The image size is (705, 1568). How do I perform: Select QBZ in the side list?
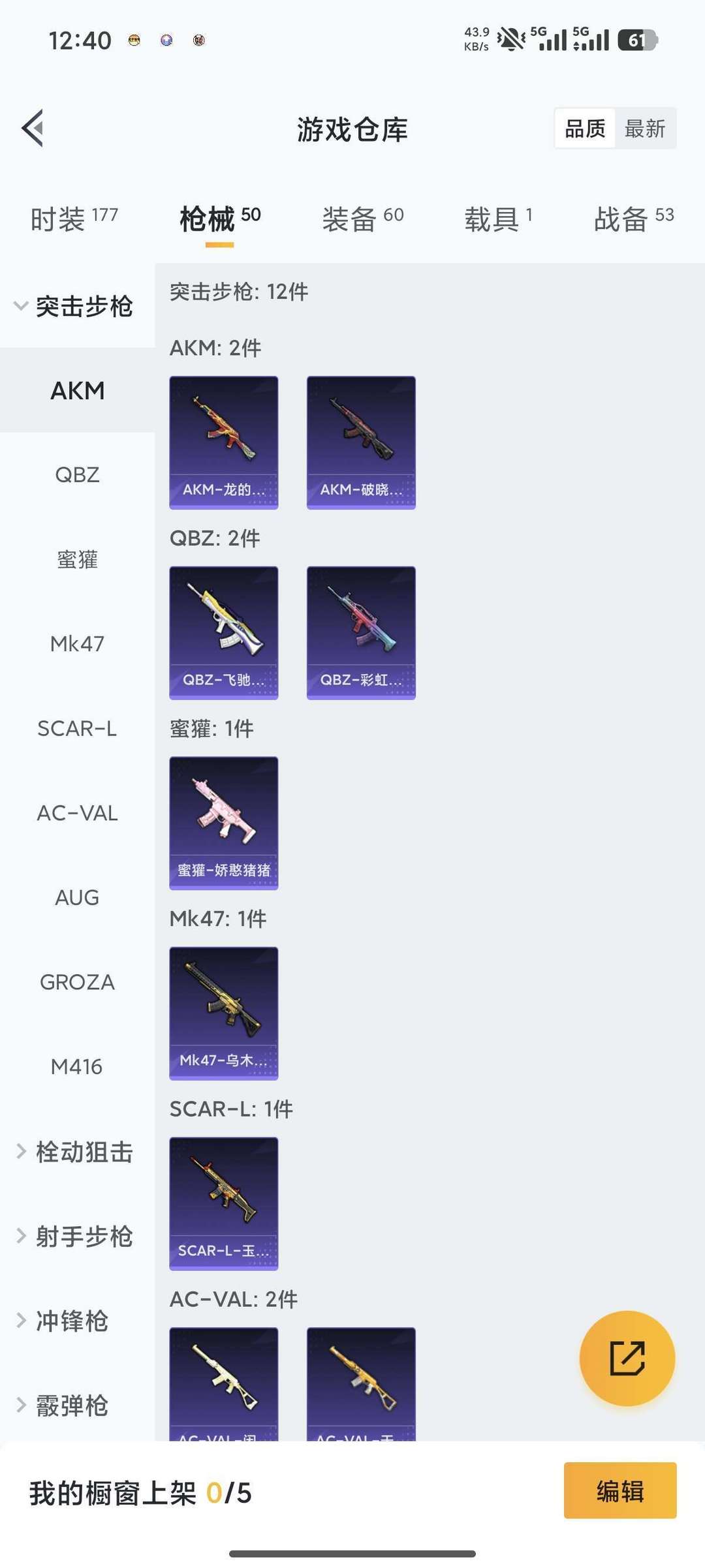tap(77, 474)
